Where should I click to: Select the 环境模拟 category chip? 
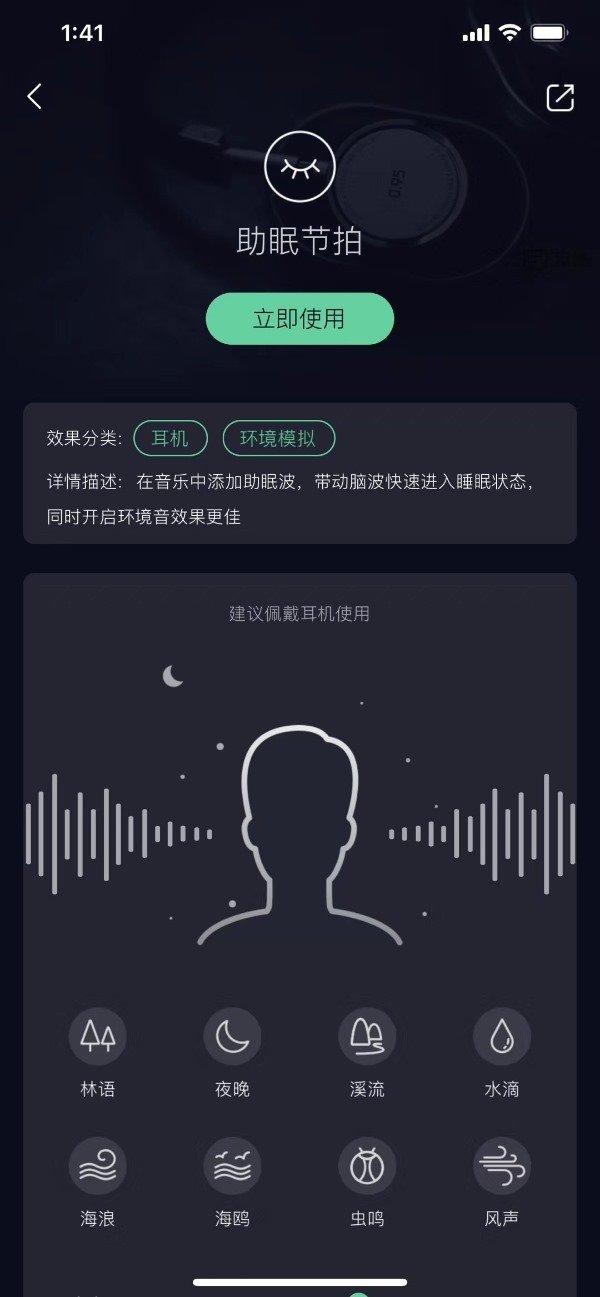[x=278, y=438]
